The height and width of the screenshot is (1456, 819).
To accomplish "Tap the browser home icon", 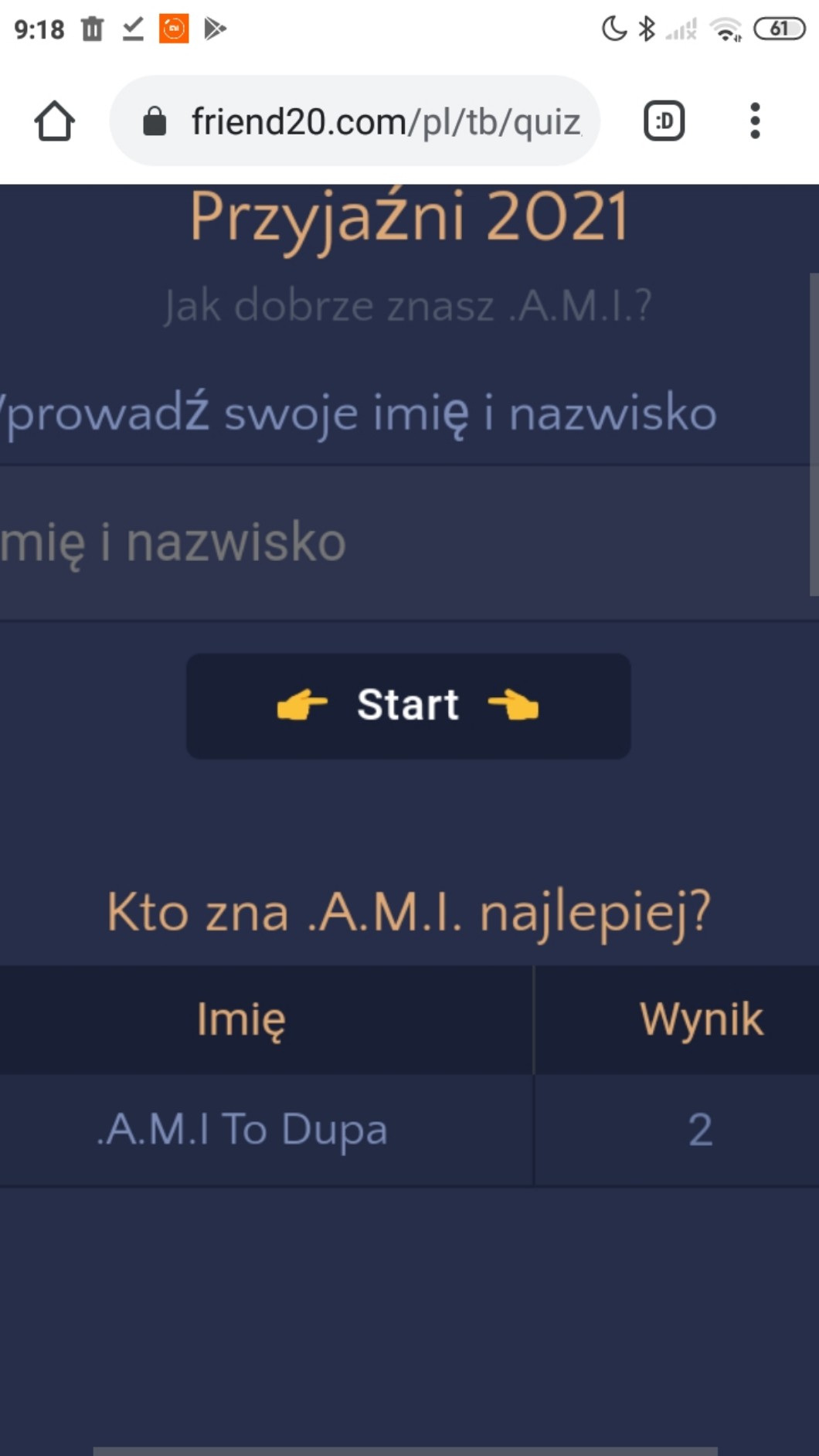I will 54,121.
